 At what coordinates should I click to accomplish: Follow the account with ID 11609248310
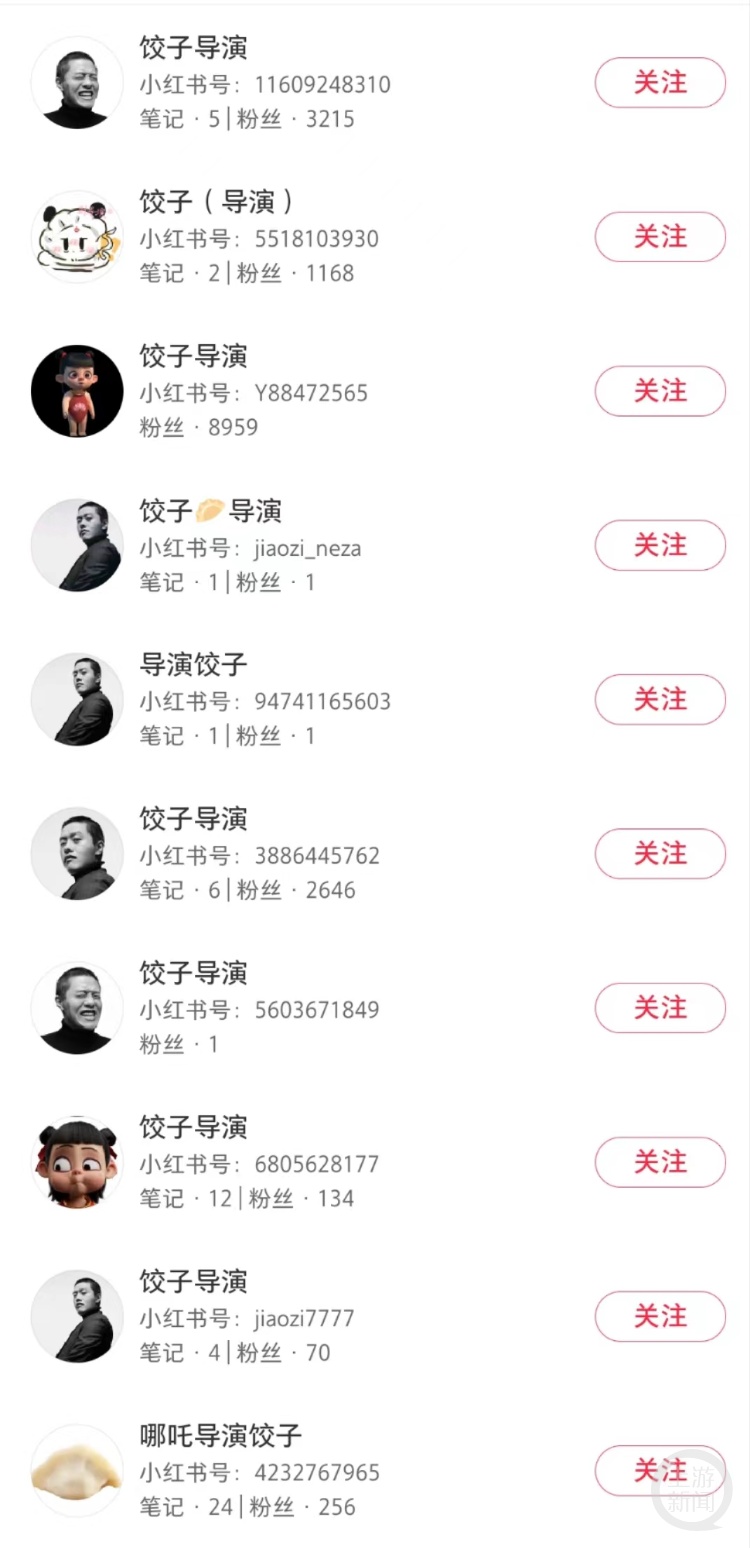click(660, 83)
